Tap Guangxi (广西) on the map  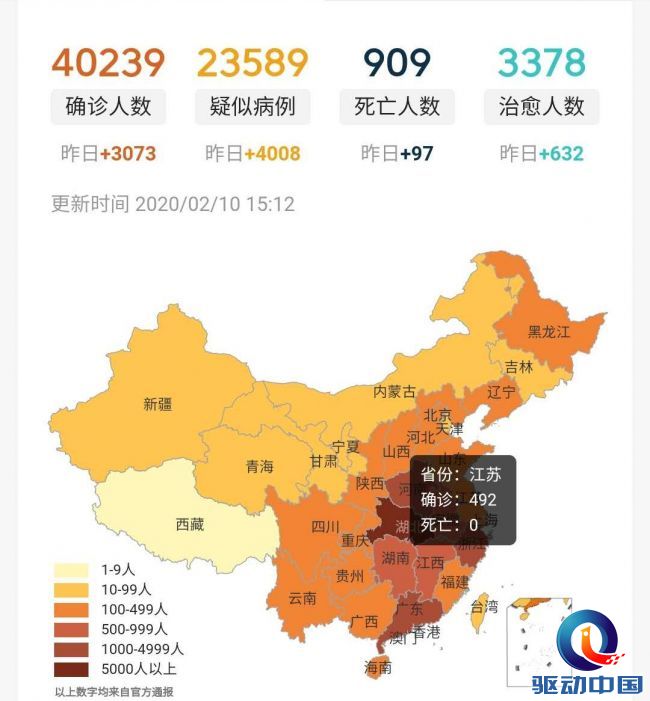click(364, 621)
